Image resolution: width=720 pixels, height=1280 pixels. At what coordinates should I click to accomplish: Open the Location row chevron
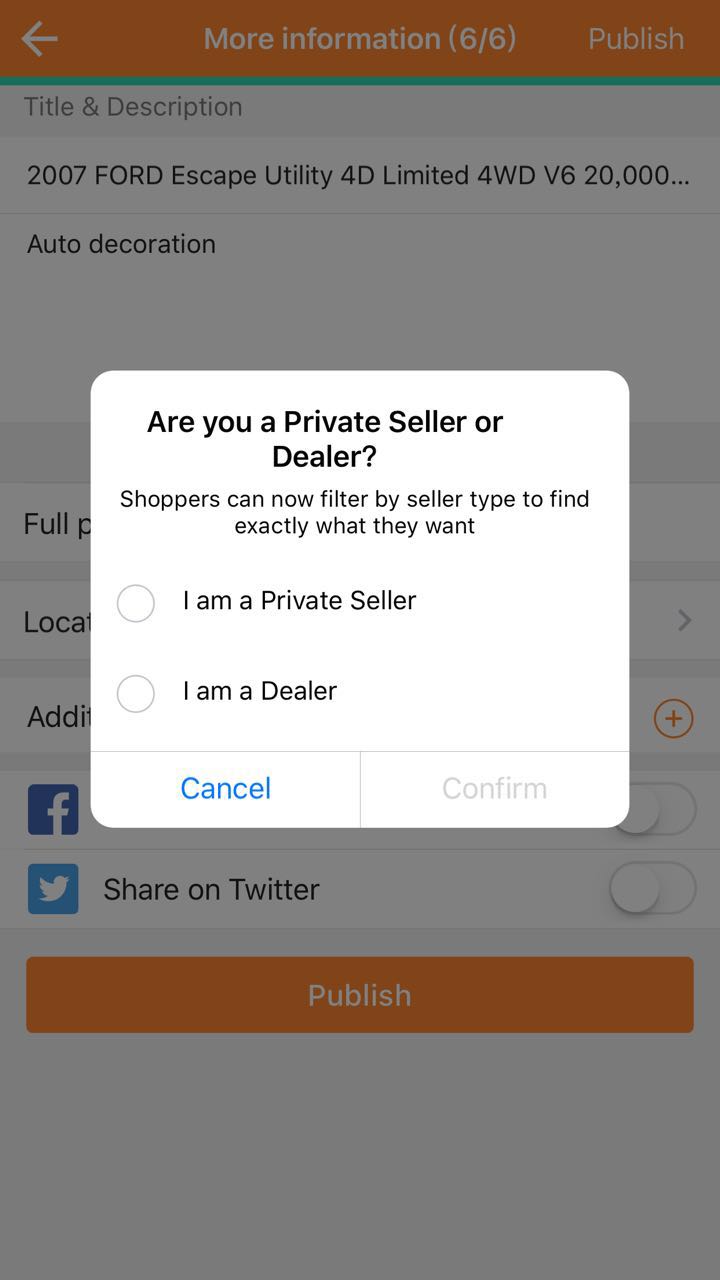point(685,621)
